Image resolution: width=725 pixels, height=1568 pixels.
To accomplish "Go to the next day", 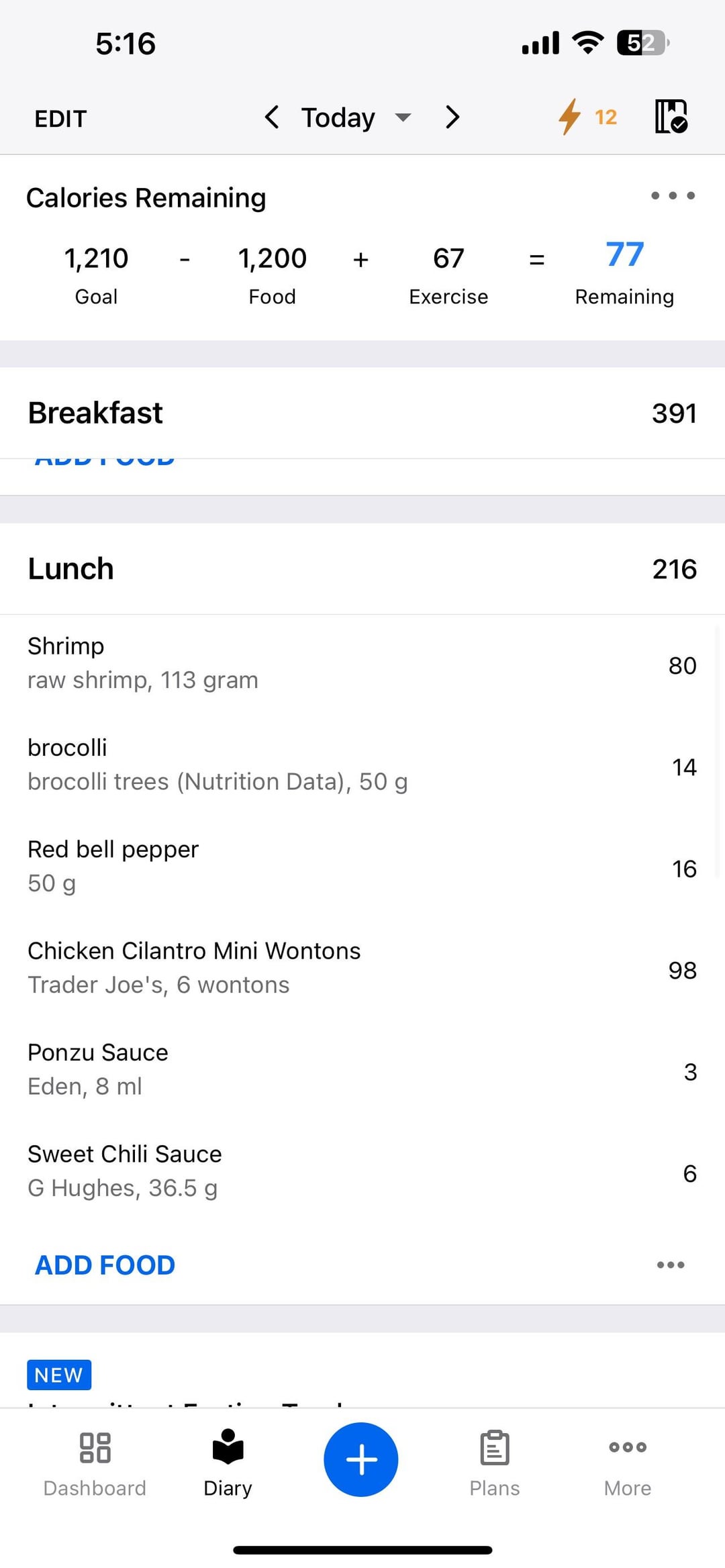I will pos(453,117).
